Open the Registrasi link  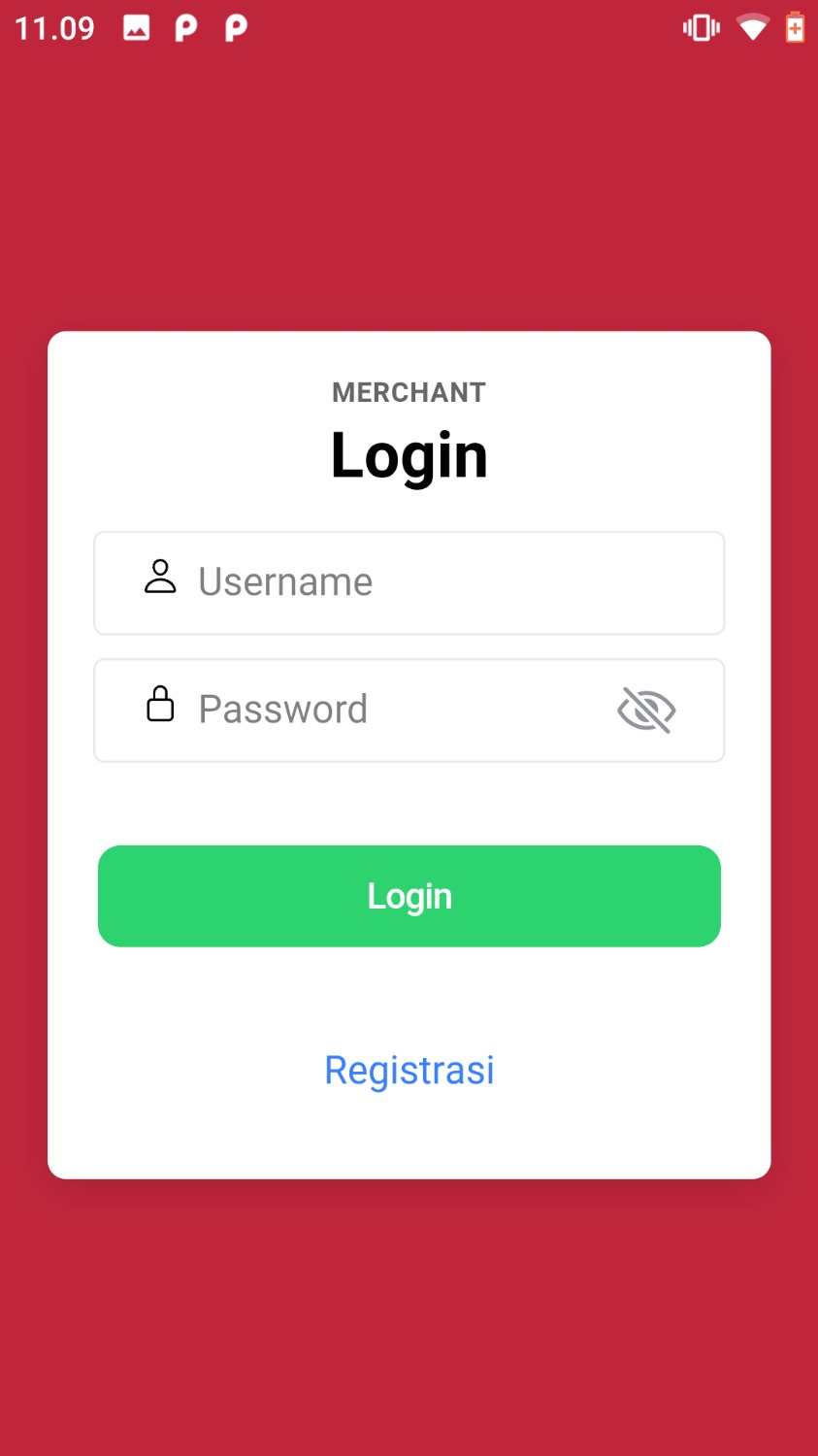pos(409,1070)
